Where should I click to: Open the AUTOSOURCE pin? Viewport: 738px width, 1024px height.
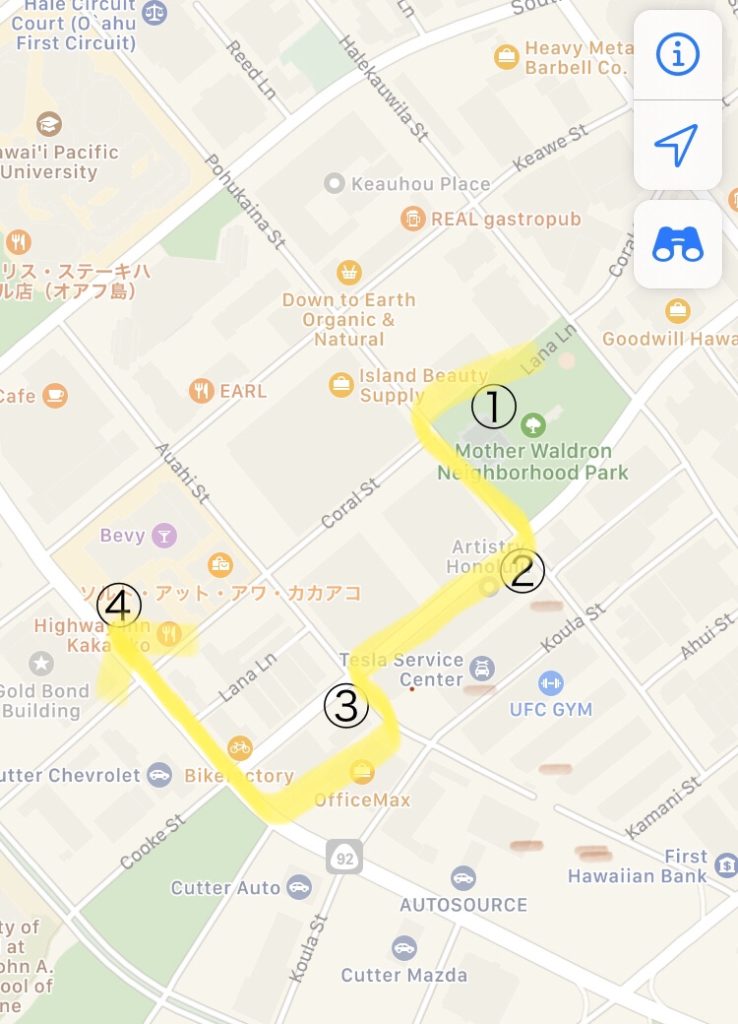point(462,878)
